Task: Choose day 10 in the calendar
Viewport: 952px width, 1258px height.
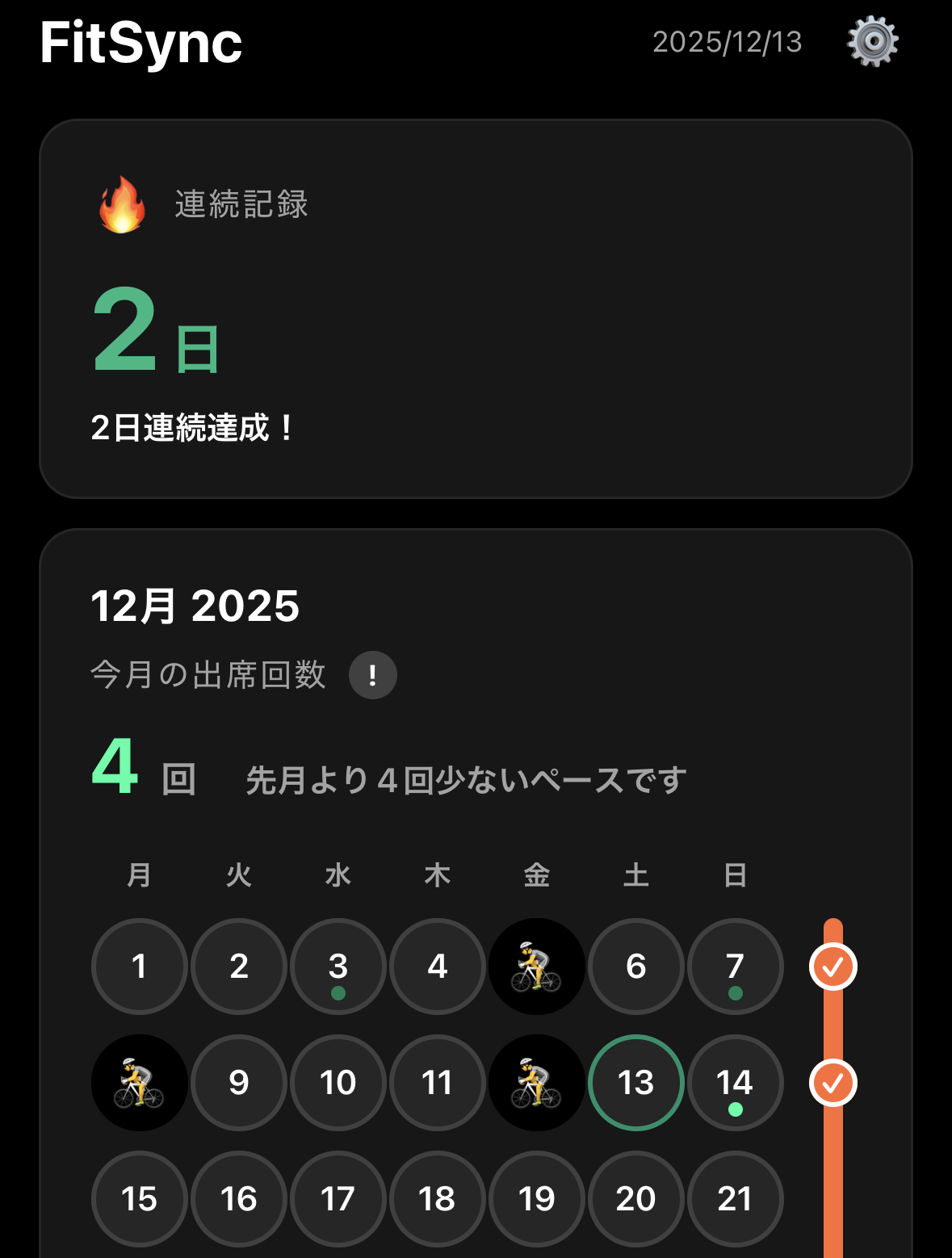Action: point(338,1082)
